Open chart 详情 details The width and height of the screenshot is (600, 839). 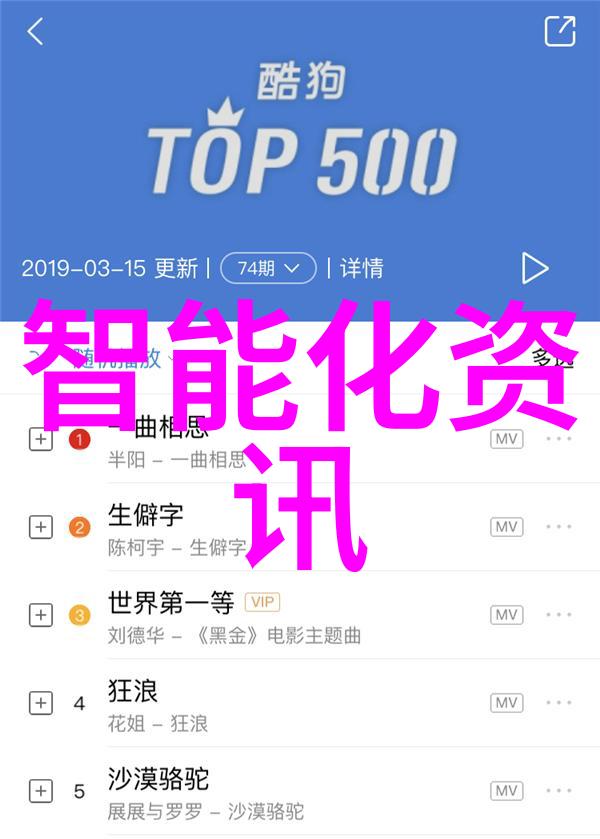click(362, 268)
